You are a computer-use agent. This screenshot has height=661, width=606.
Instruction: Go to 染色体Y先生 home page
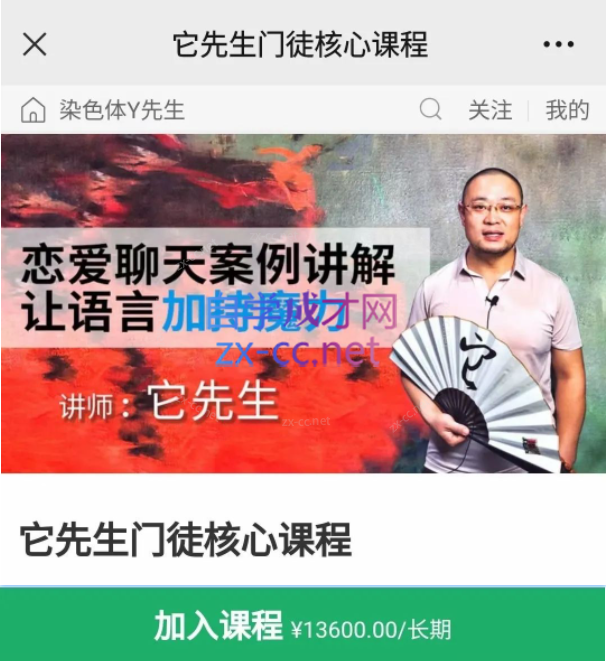click(x=103, y=110)
